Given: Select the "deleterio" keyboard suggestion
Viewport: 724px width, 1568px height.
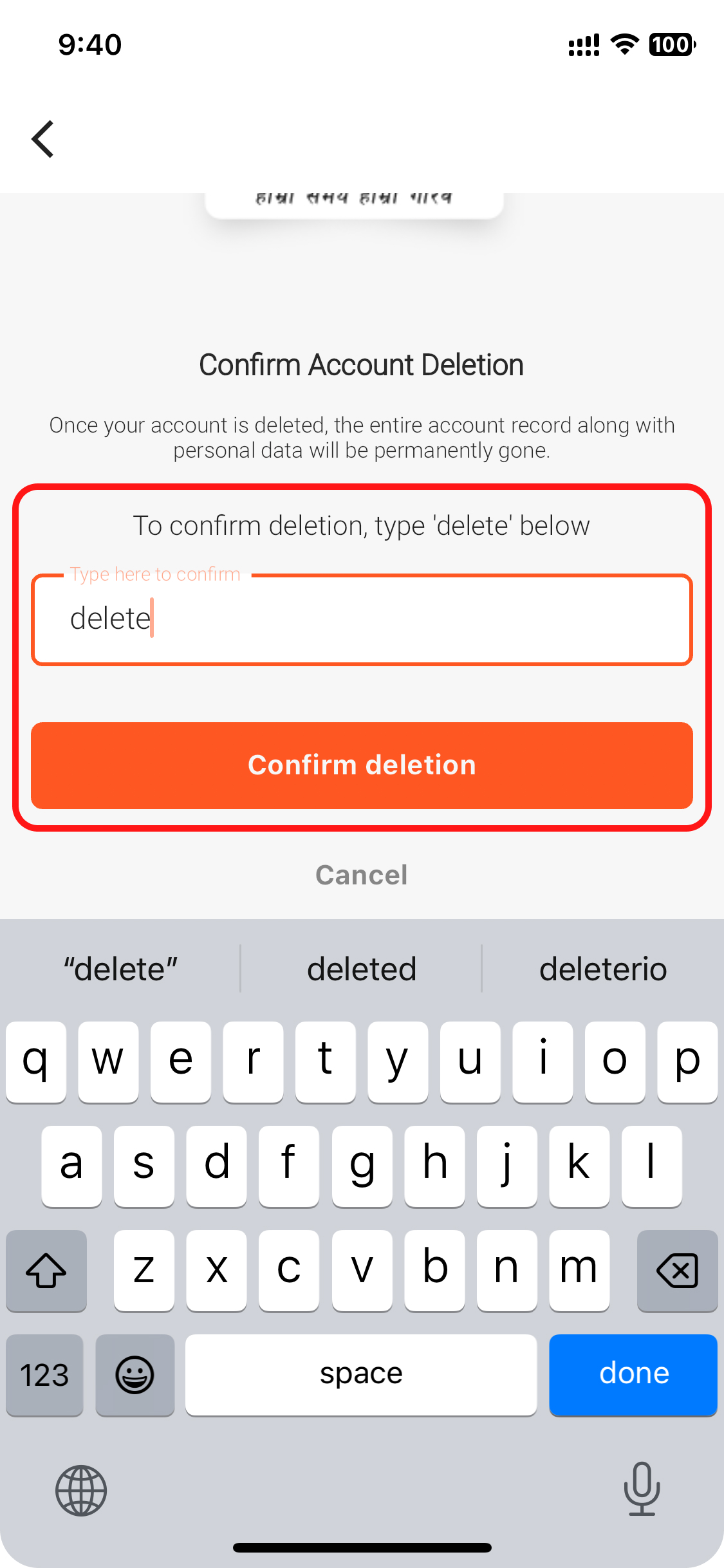Looking at the screenshot, I should pos(603,969).
